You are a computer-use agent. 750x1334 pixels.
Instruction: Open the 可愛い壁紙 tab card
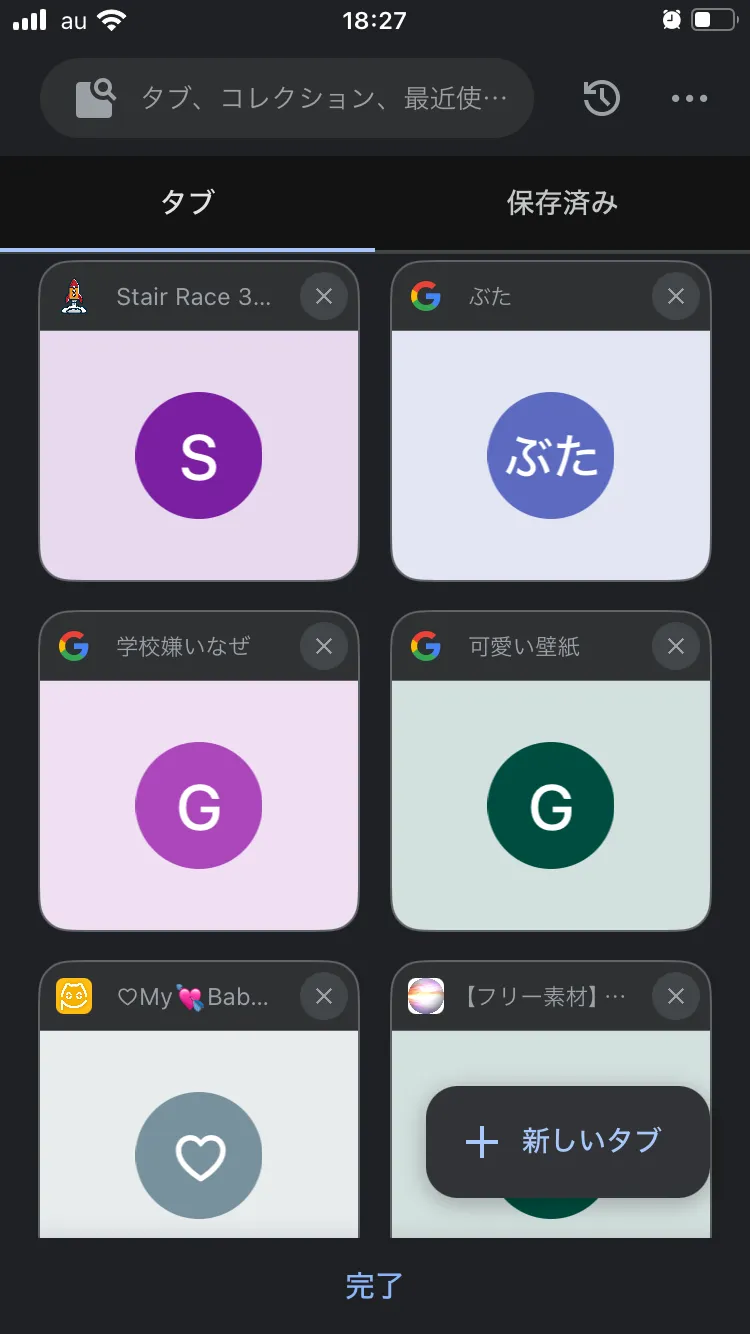[550, 805]
